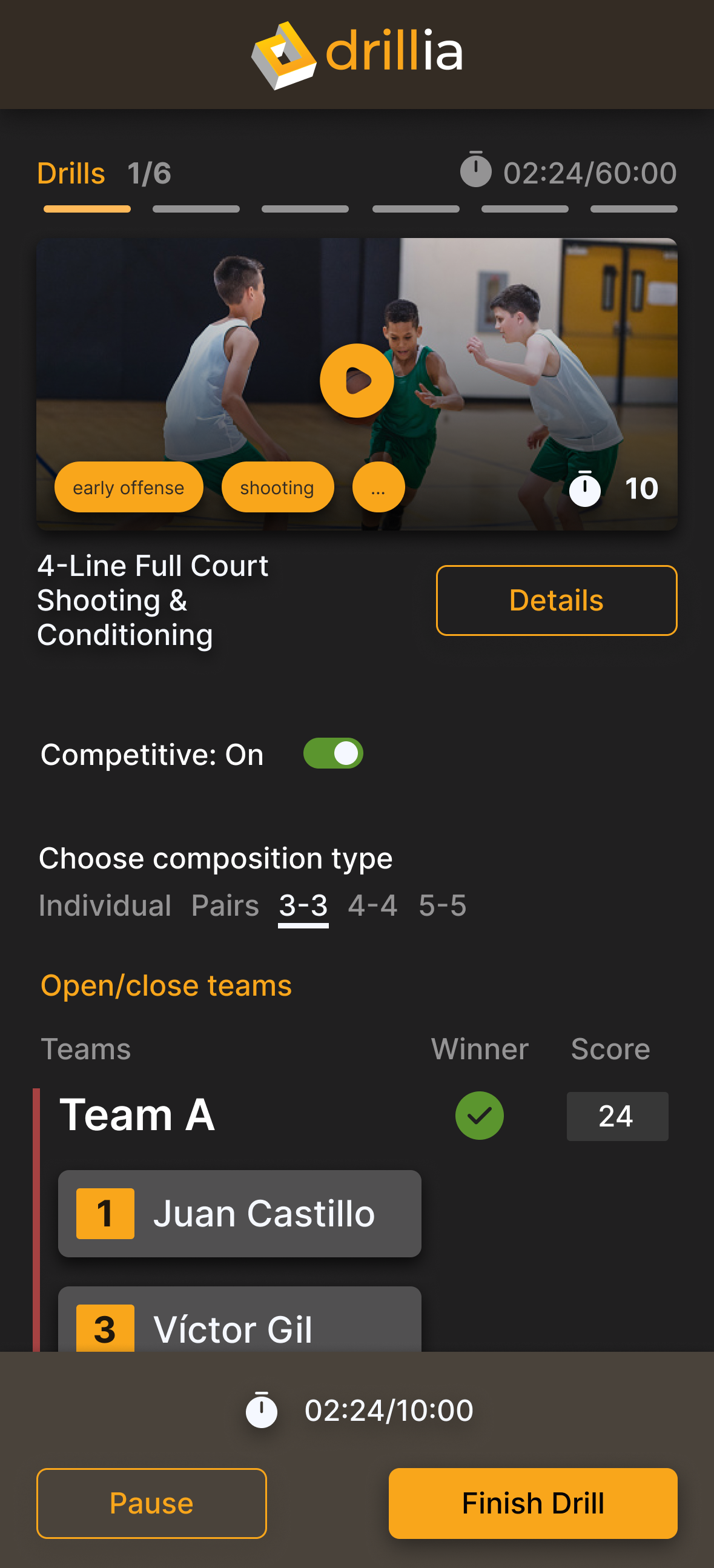Select the early offense tag

pos(128,488)
